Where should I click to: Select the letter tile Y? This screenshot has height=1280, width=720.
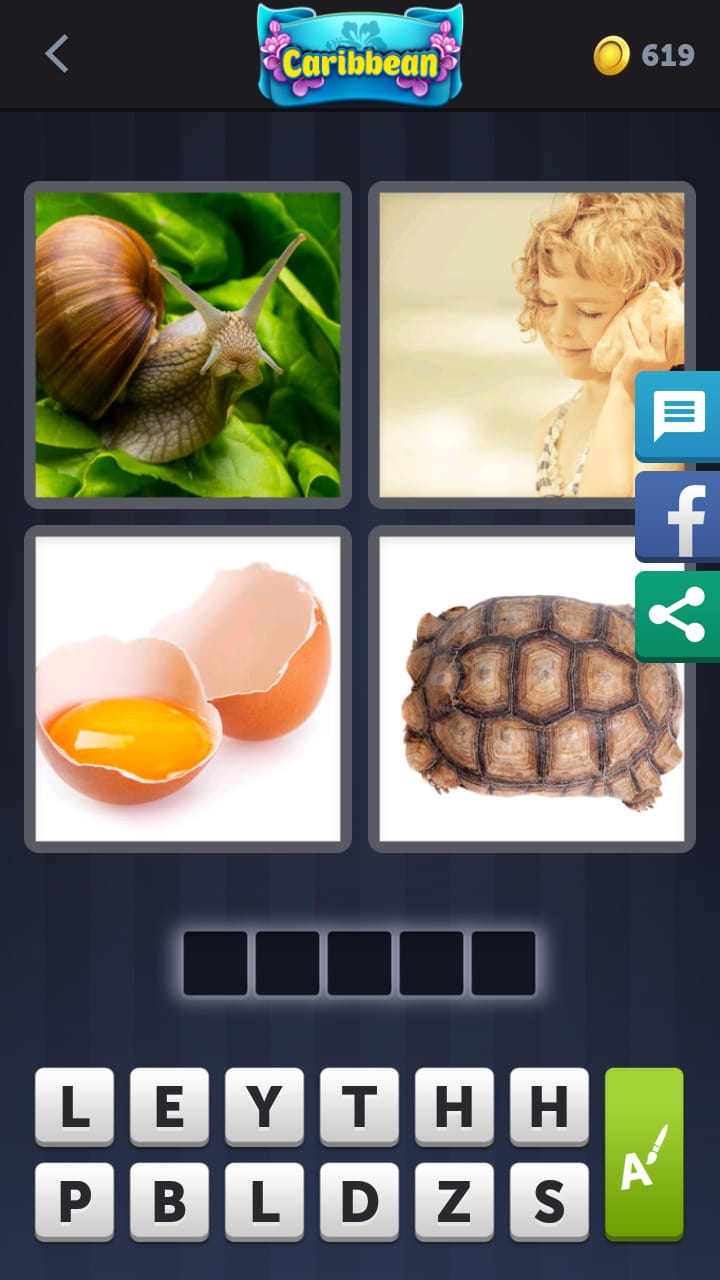pos(264,1107)
